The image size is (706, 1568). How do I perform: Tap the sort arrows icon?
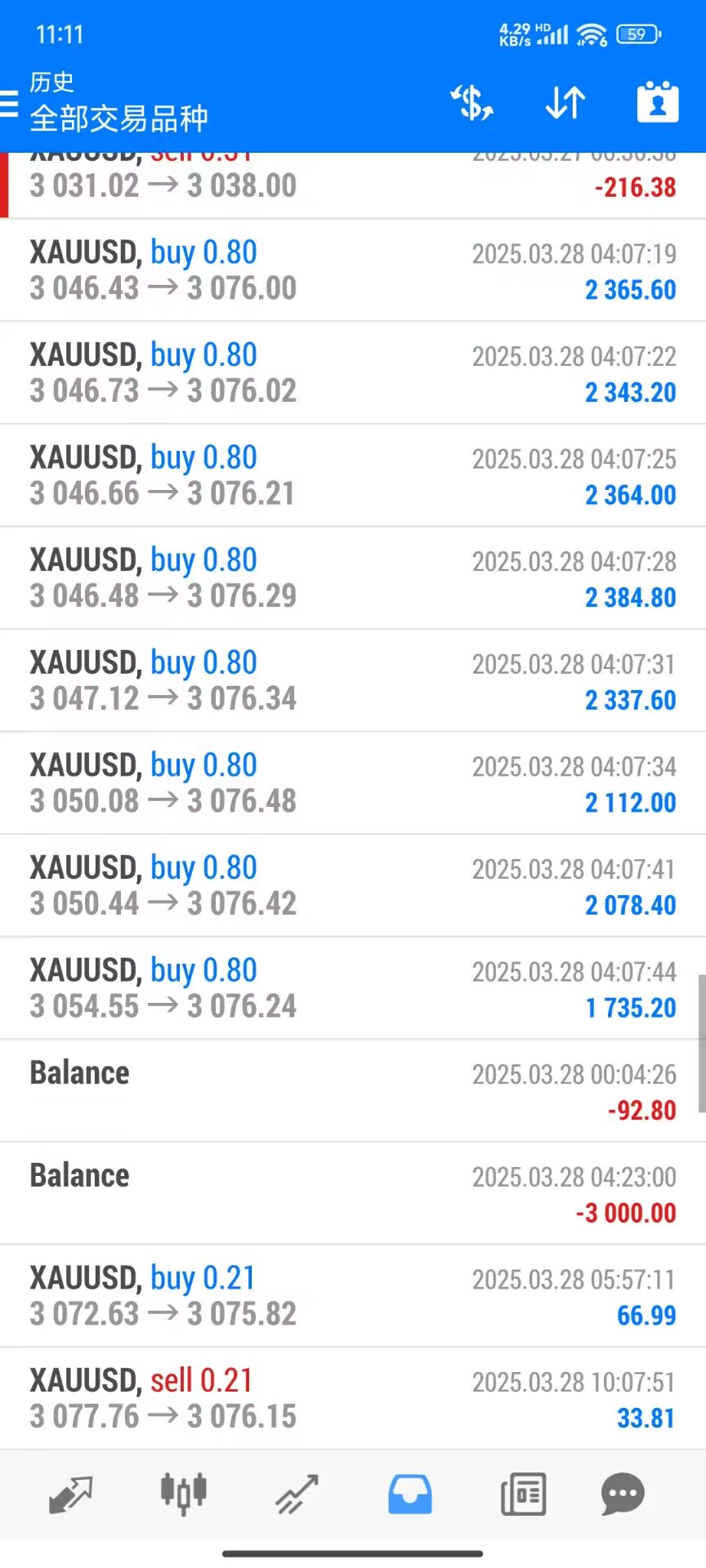pos(565,103)
